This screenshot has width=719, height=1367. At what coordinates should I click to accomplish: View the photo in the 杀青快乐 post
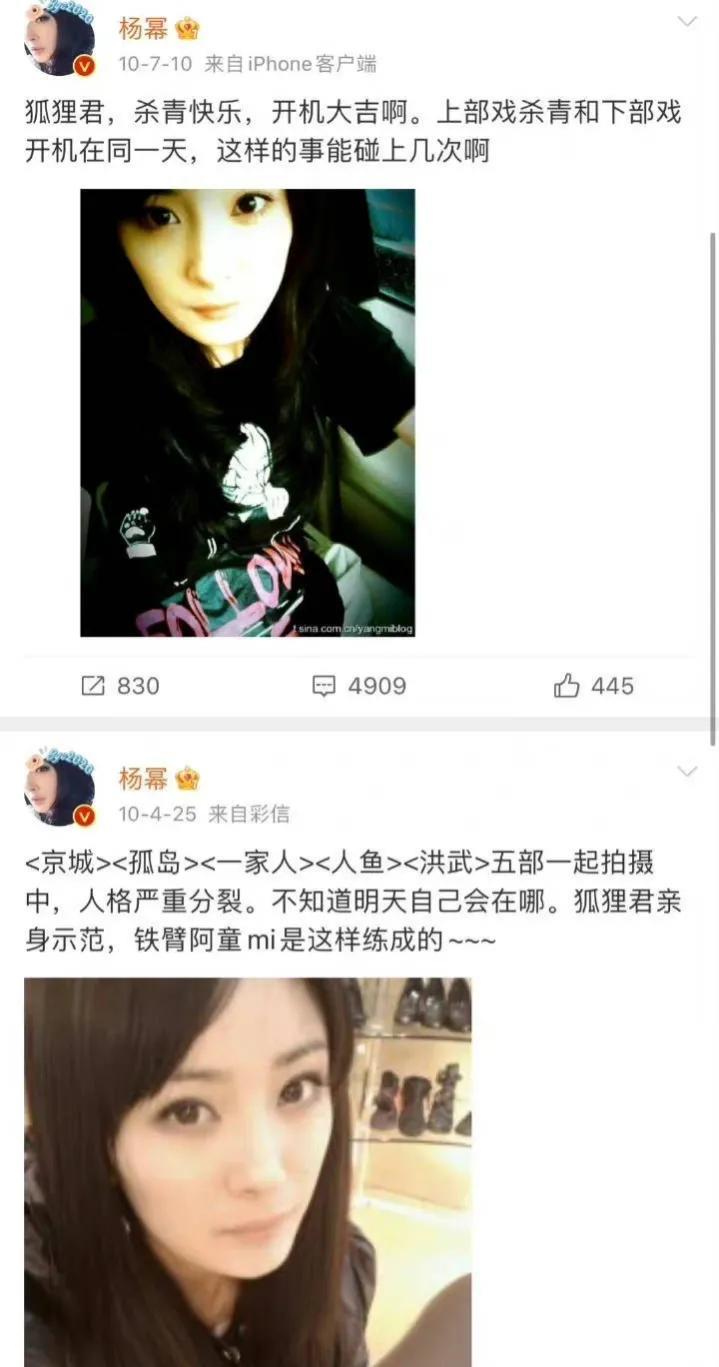pos(247,412)
